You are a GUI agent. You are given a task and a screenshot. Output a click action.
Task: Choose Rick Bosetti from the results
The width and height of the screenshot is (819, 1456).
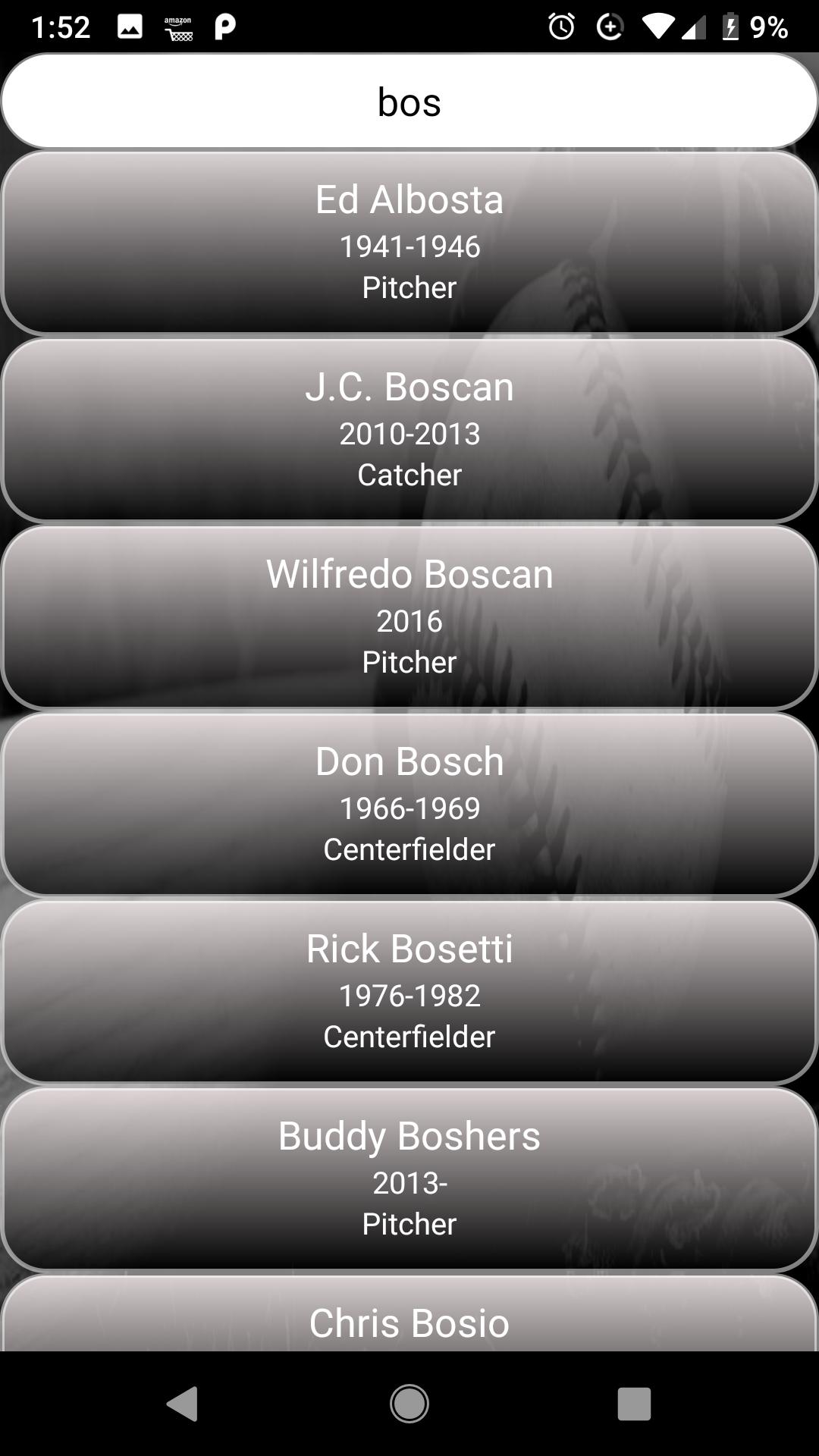pyautogui.click(x=409, y=992)
